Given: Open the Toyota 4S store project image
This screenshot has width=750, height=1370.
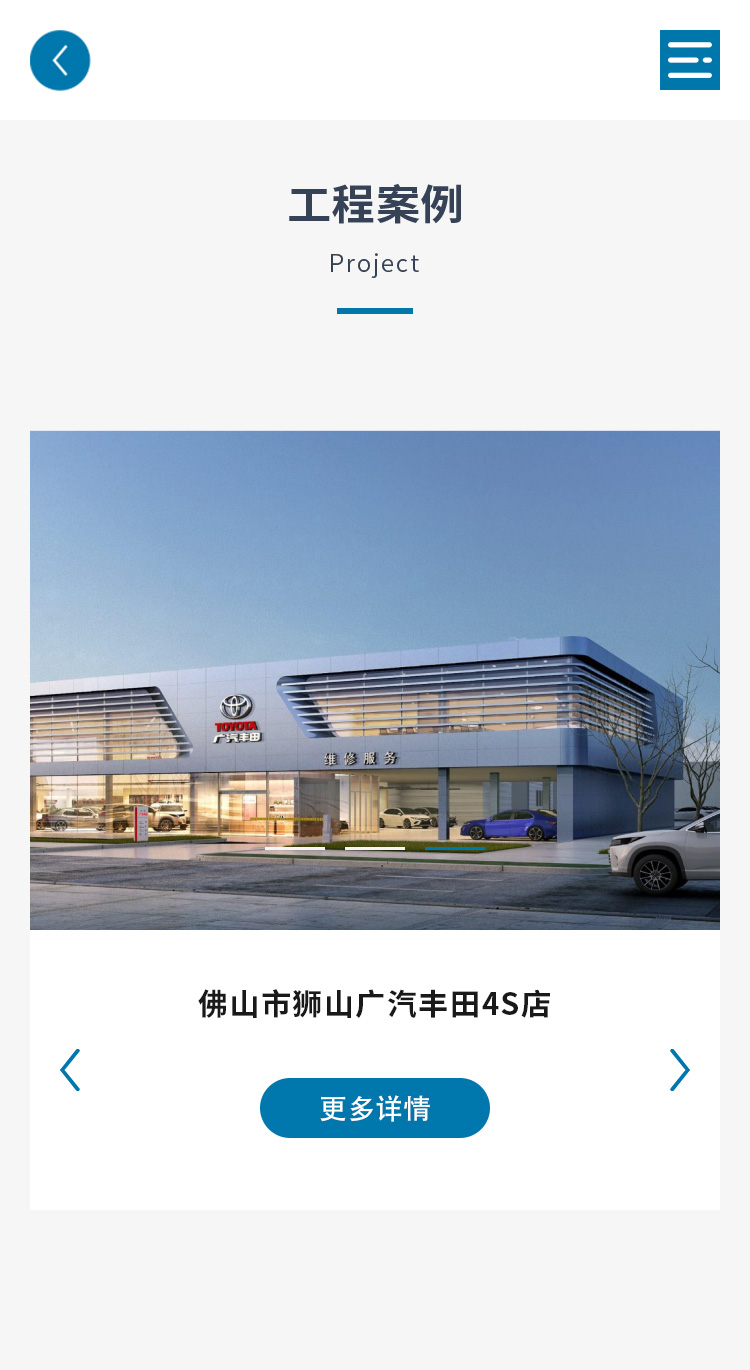Looking at the screenshot, I should 375,680.
